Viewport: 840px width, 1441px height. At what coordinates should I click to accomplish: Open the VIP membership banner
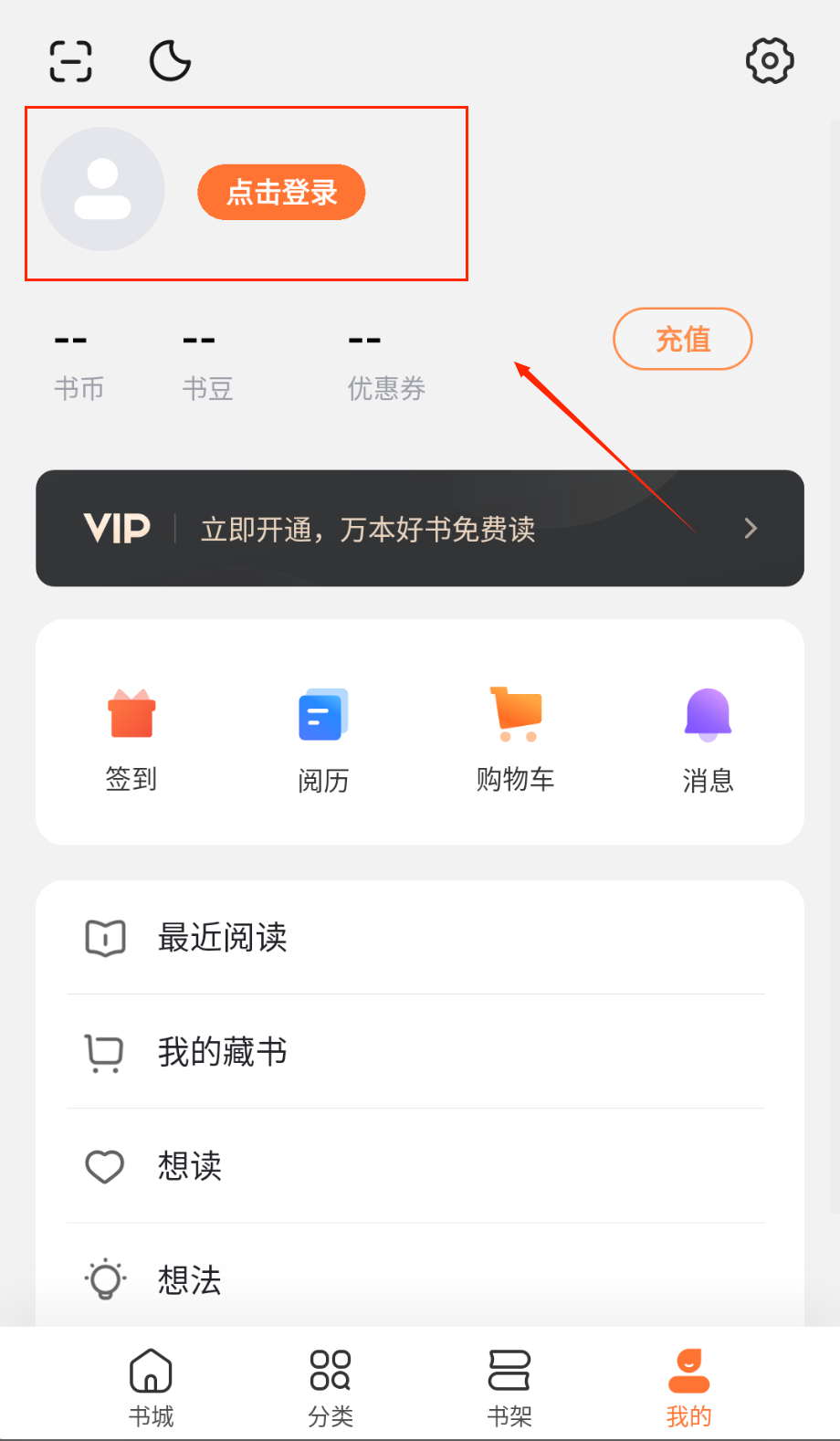point(419,529)
